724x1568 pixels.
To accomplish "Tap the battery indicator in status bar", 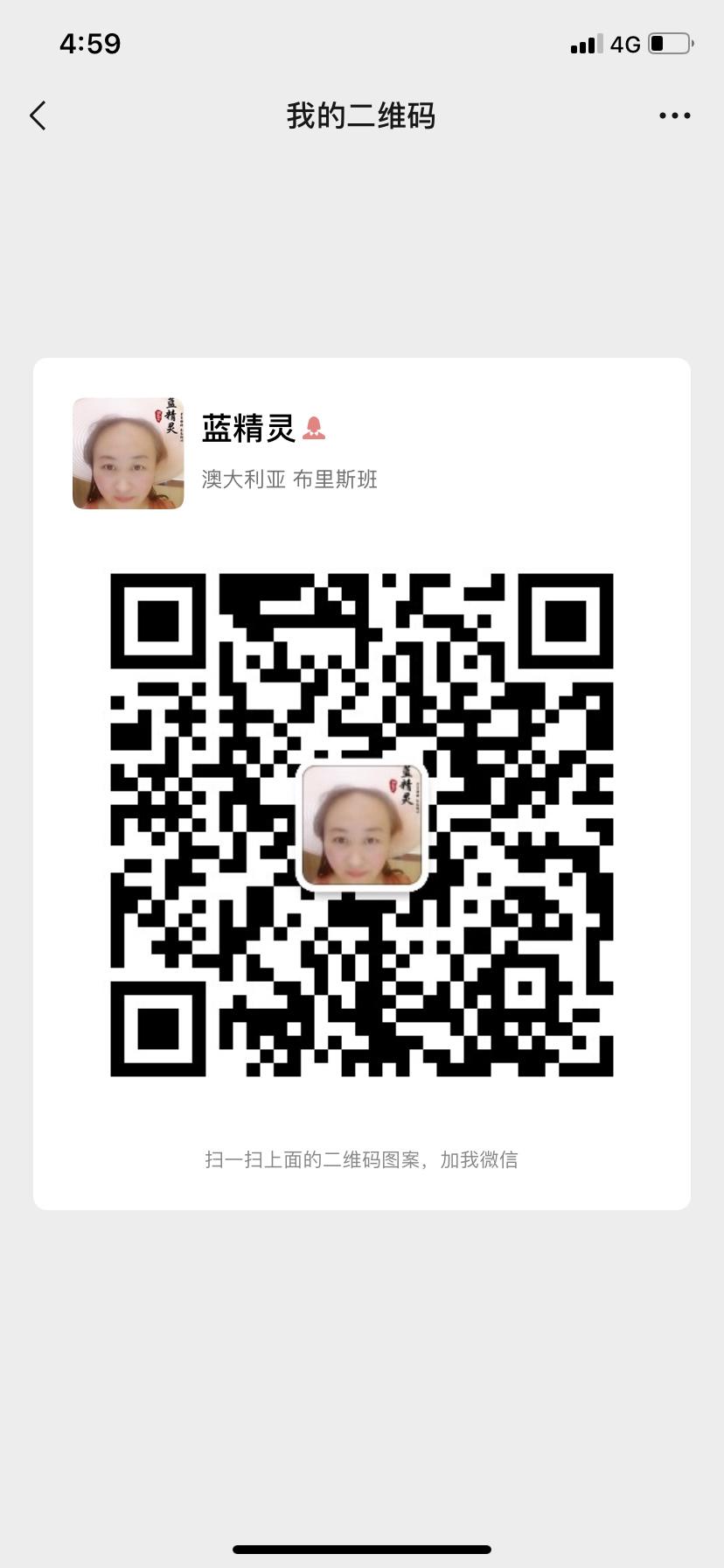I will pos(669,44).
